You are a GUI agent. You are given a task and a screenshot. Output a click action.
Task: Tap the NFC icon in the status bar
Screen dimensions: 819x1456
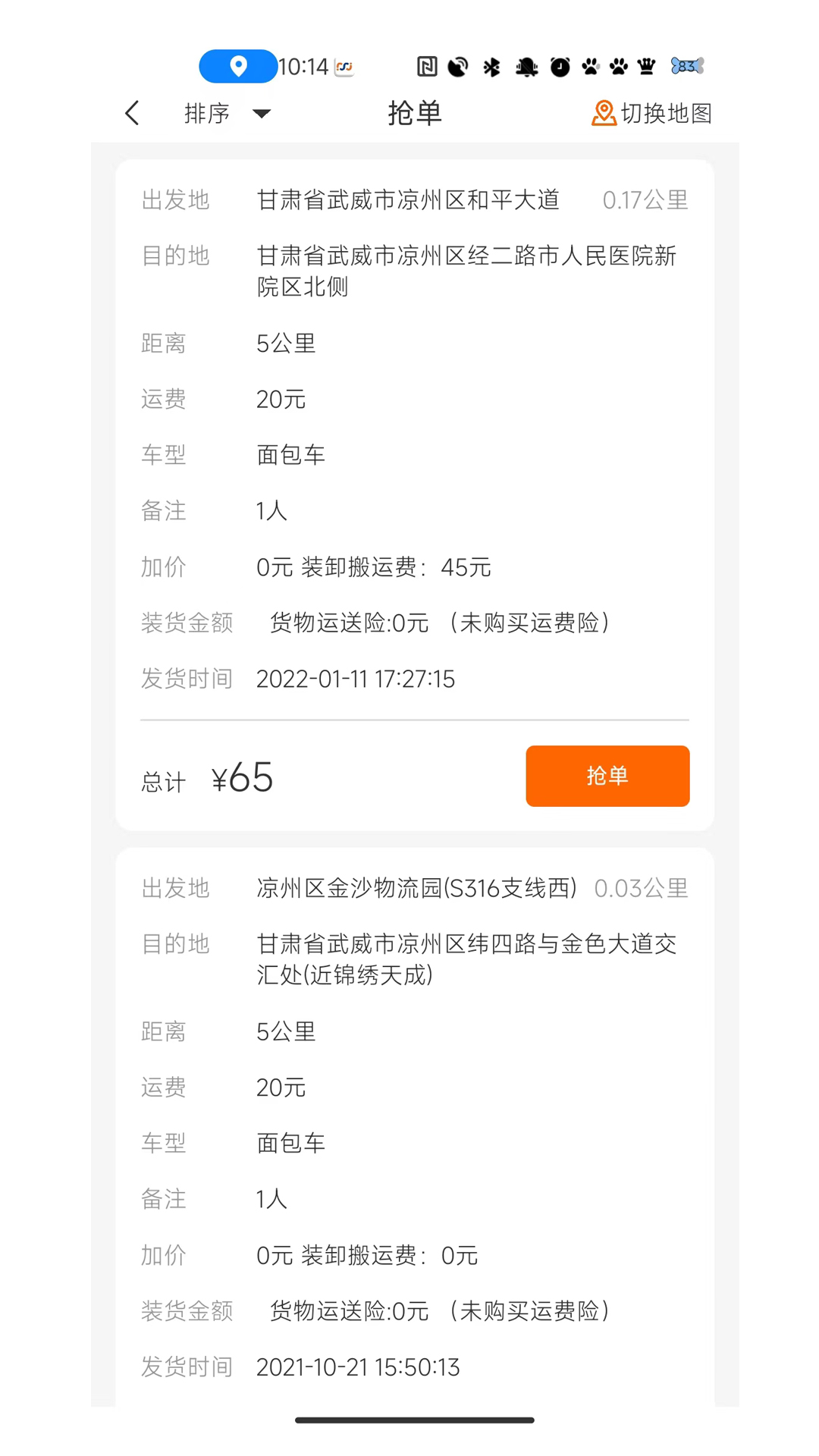point(426,66)
